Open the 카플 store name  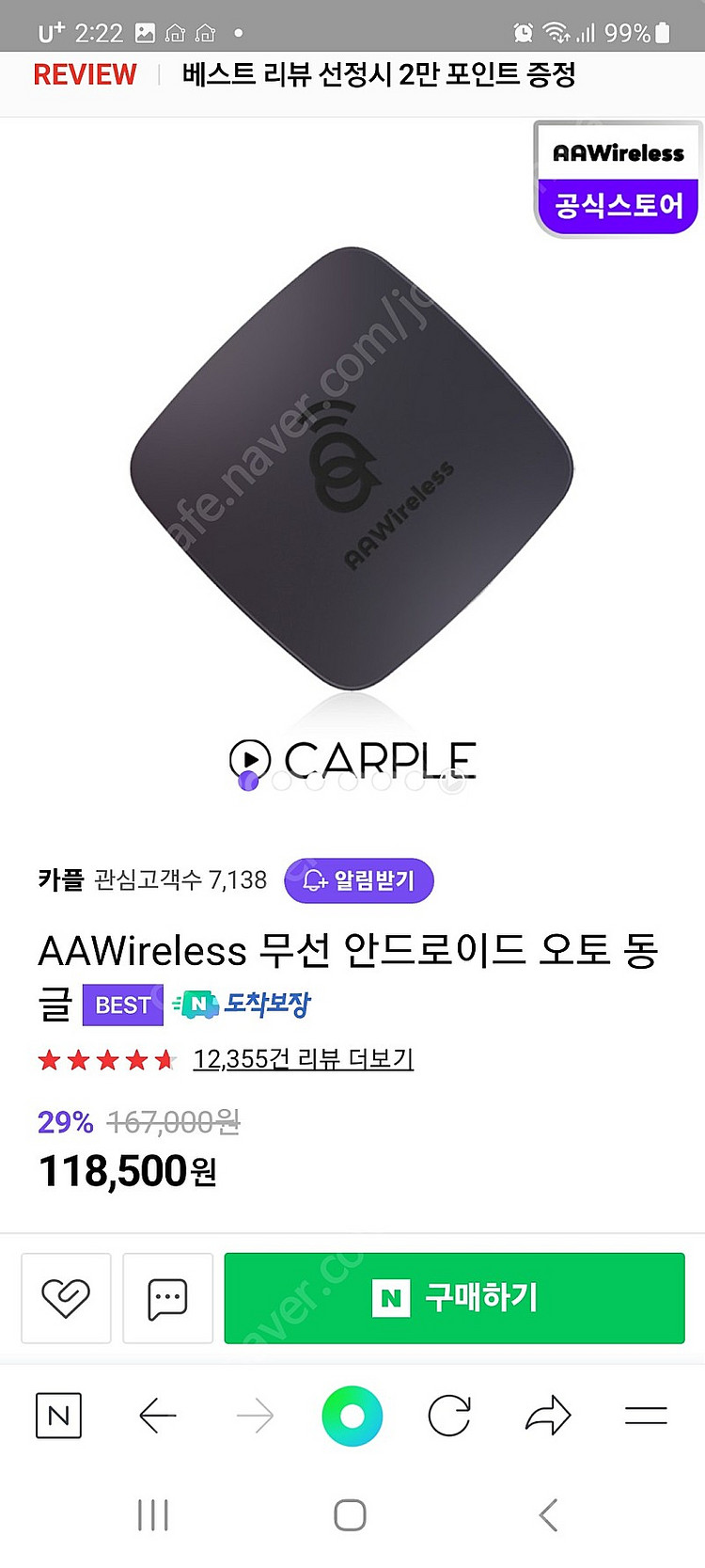61,880
